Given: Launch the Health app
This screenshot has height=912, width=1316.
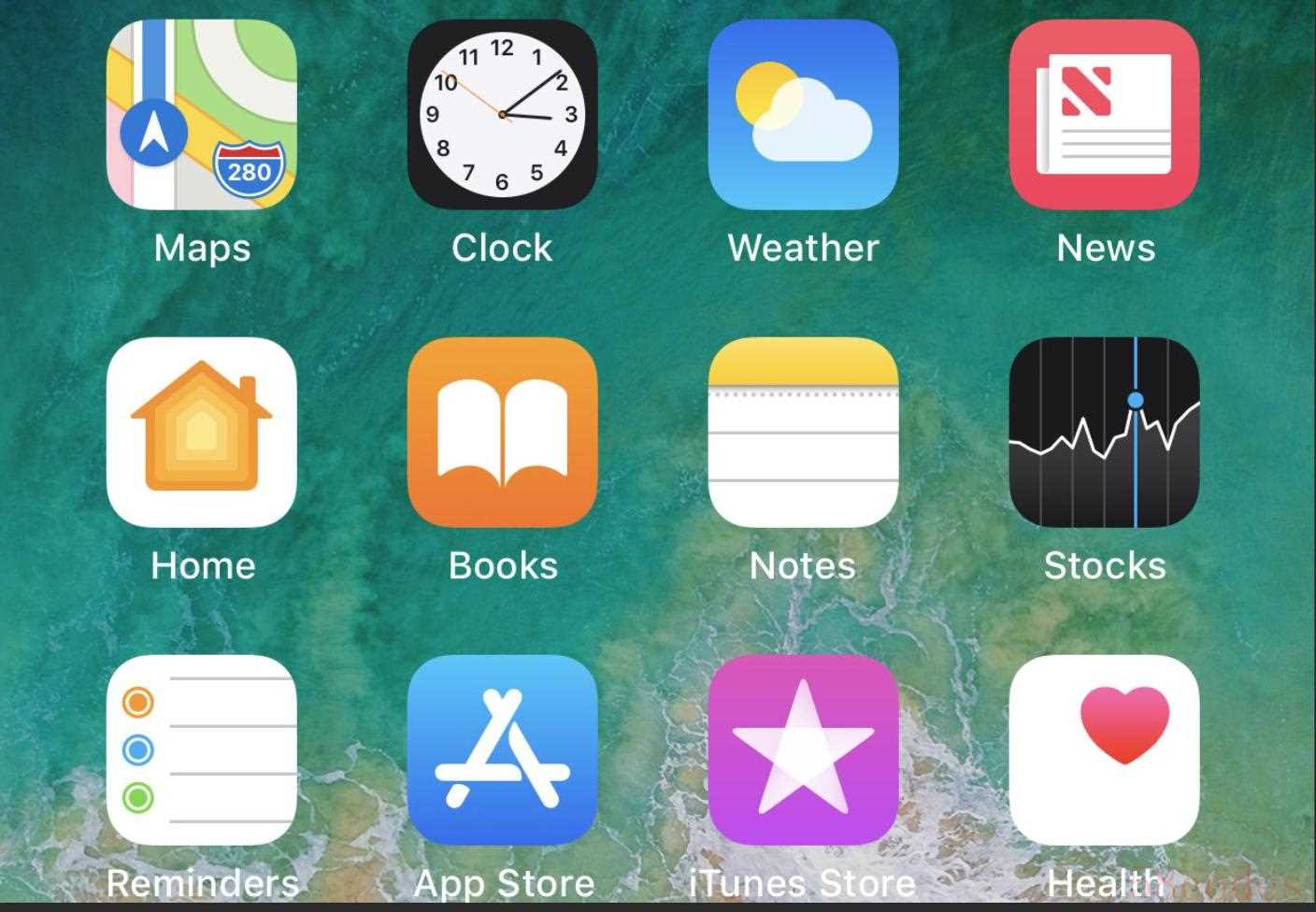Looking at the screenshot, I should click(x=1104, y=749).
